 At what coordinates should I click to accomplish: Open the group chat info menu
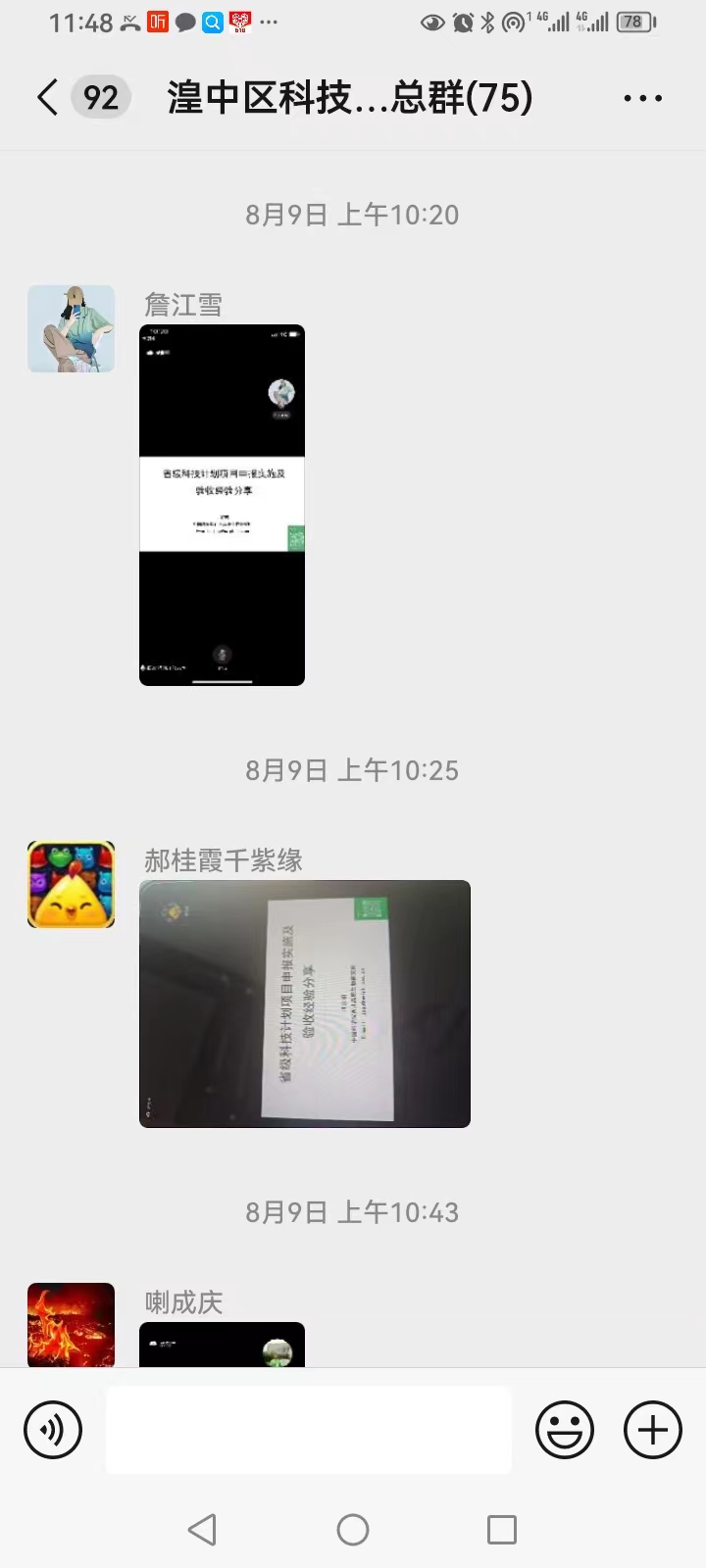(642, 98)
